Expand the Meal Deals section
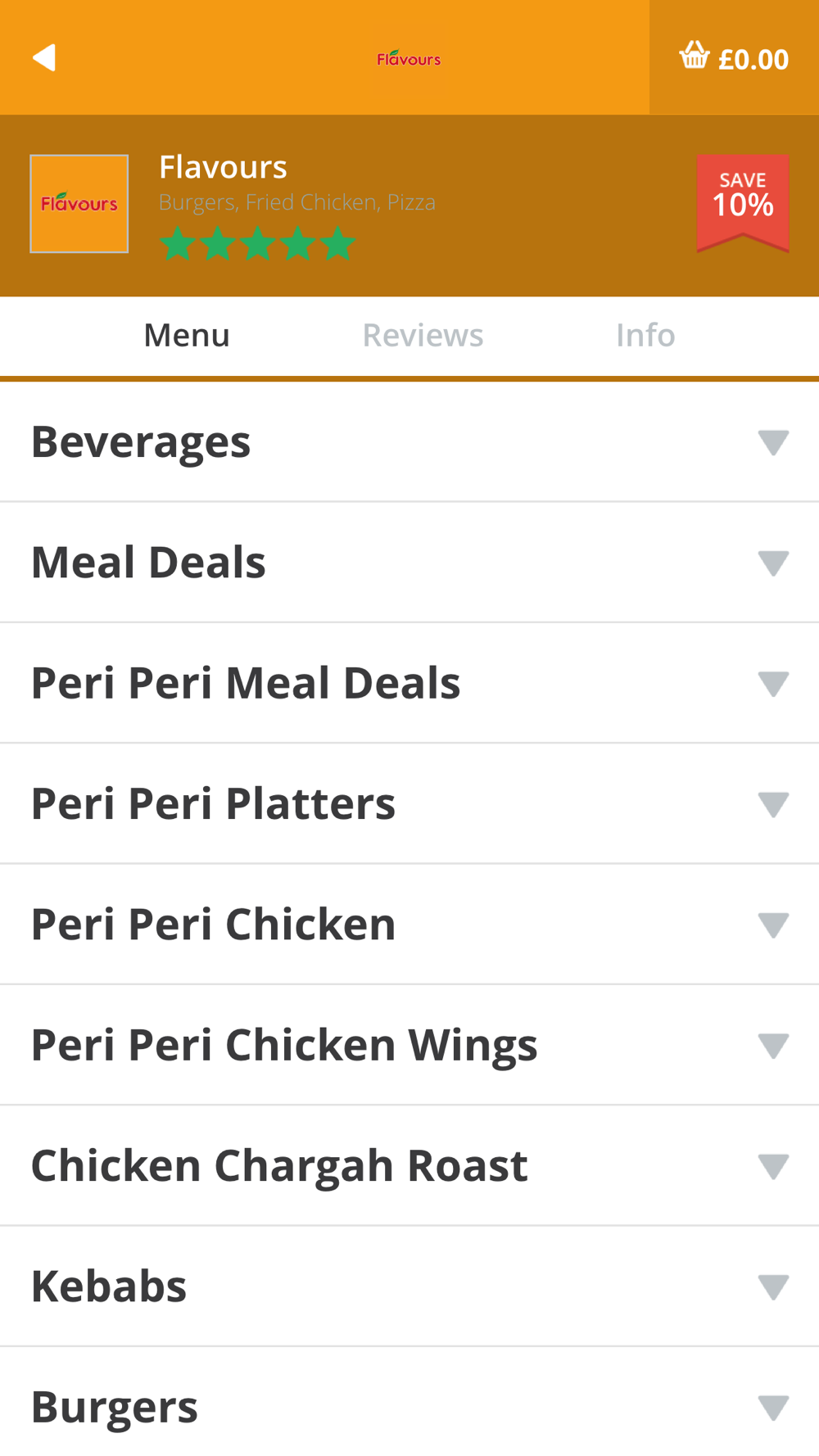The height and width of the screenshot is (1456, 819). pyautogui.click(x=409, y=563)
